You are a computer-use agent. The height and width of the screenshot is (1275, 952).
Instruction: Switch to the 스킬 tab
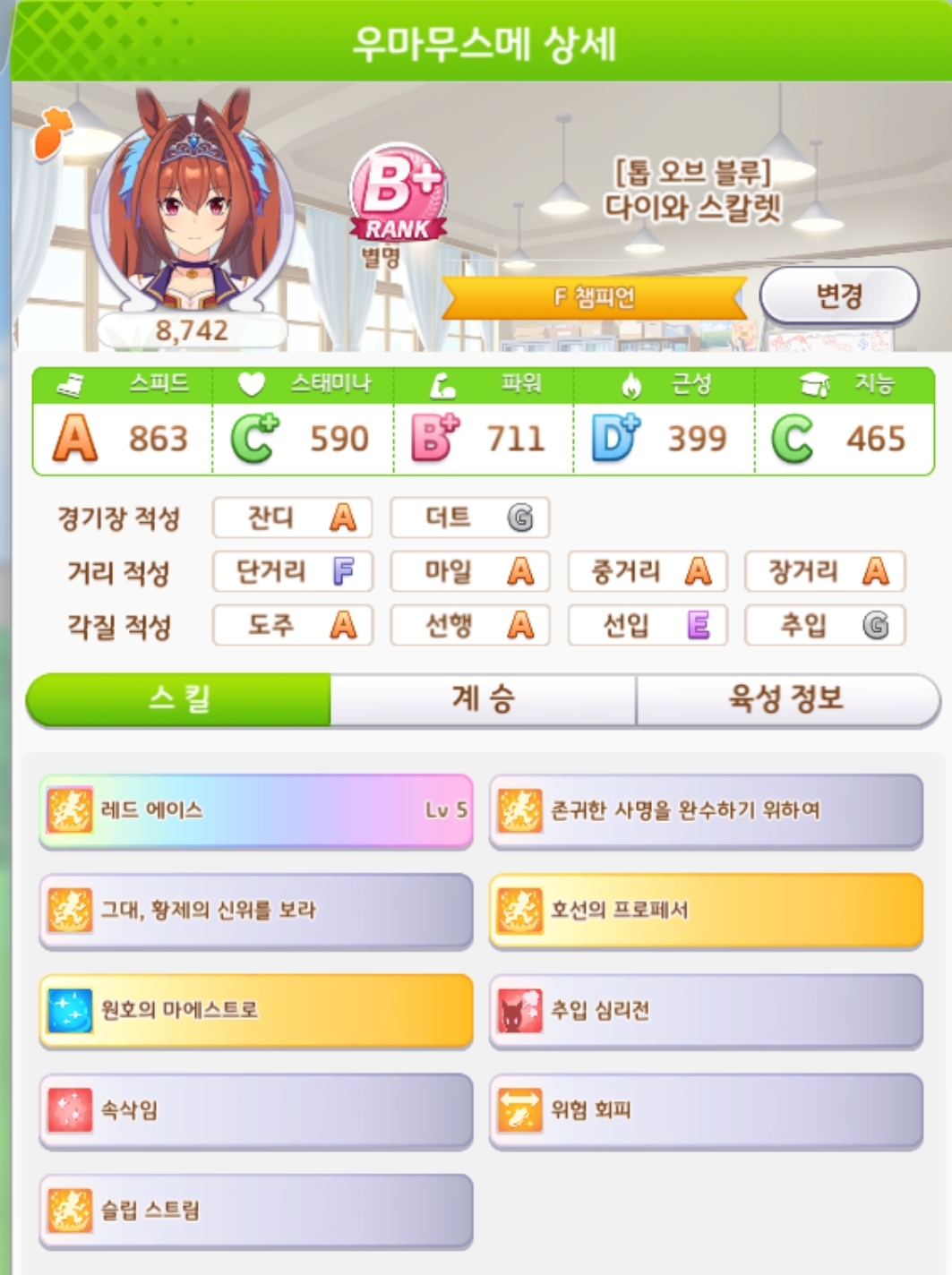point(179,698)
